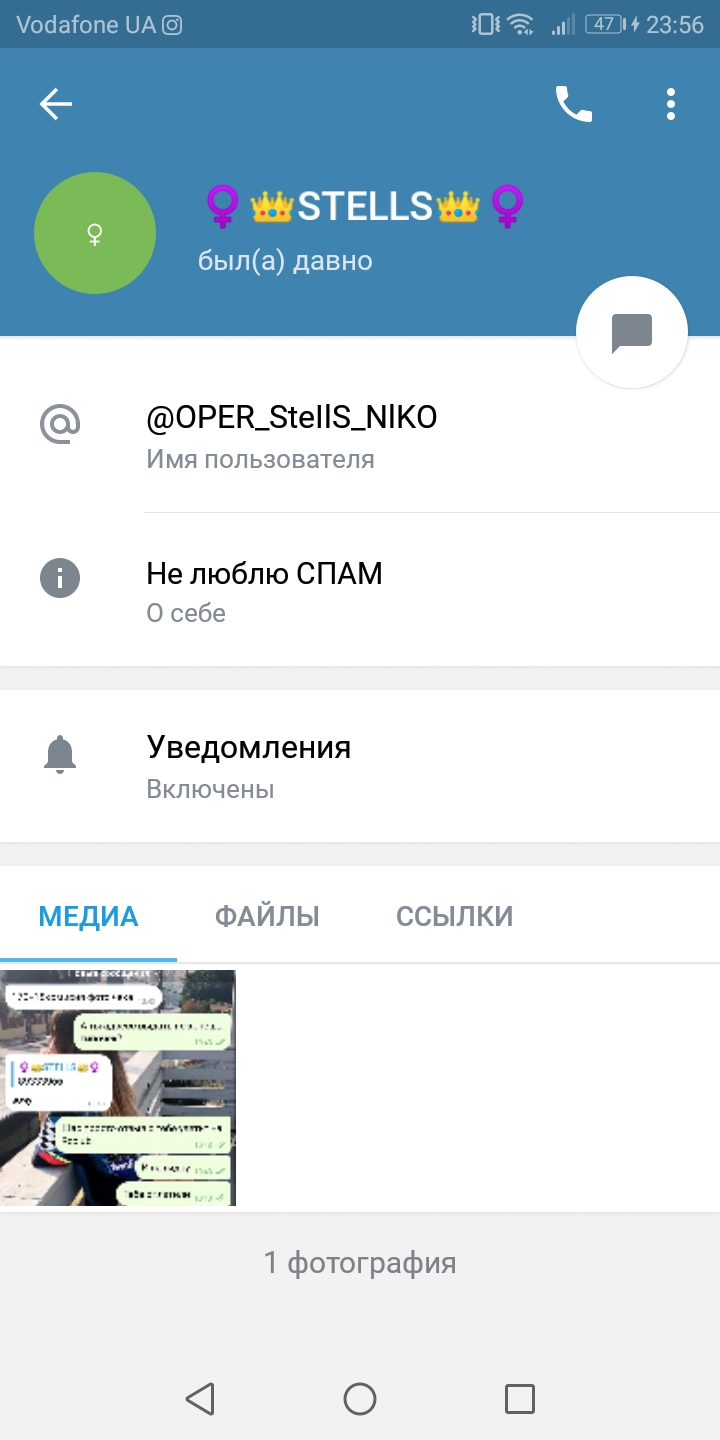Image resolution: width=720 pixels, height=1440 pixels.
Task: Open recent apps via square button
Action: click(x=520, y=1399)
